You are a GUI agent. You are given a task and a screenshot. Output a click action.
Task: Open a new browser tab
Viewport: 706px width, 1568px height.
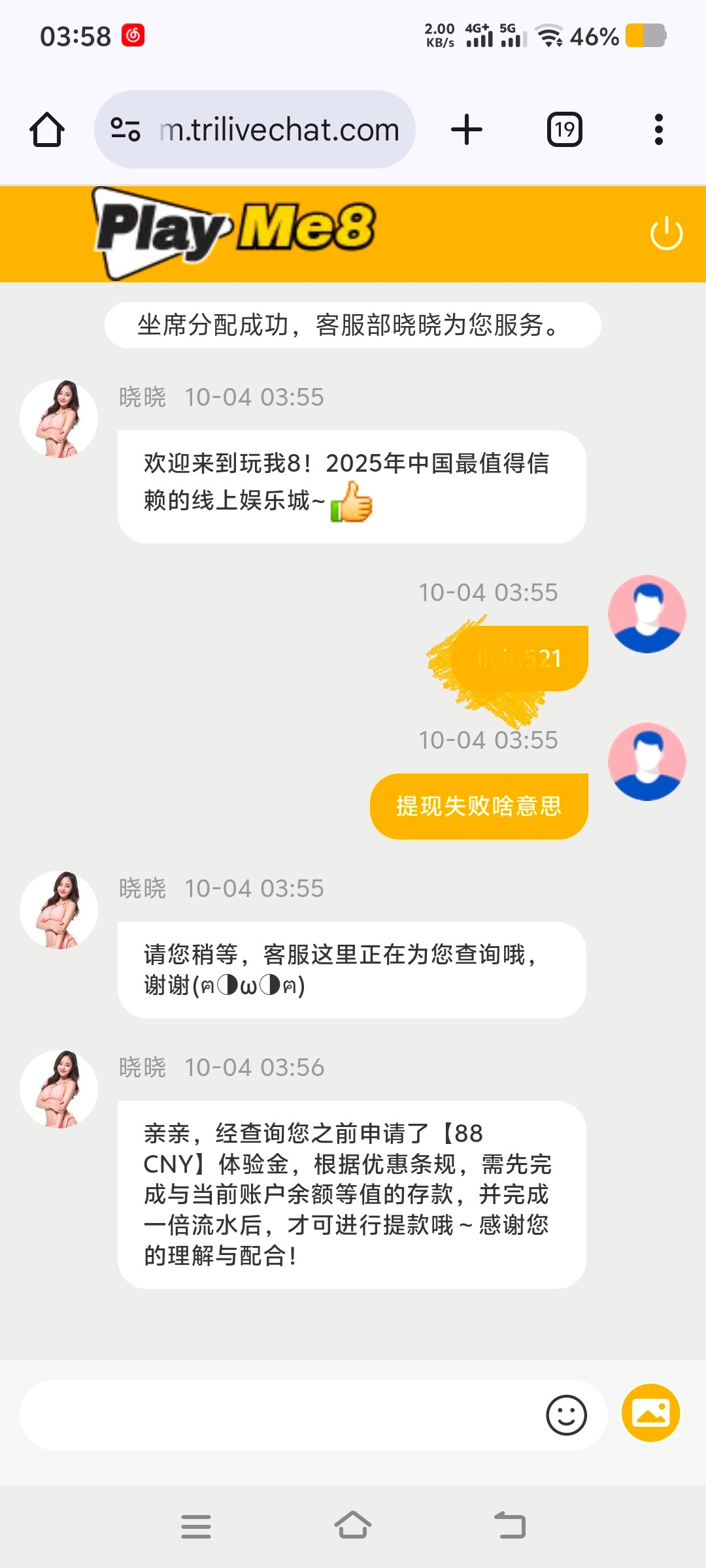point(467,129)
